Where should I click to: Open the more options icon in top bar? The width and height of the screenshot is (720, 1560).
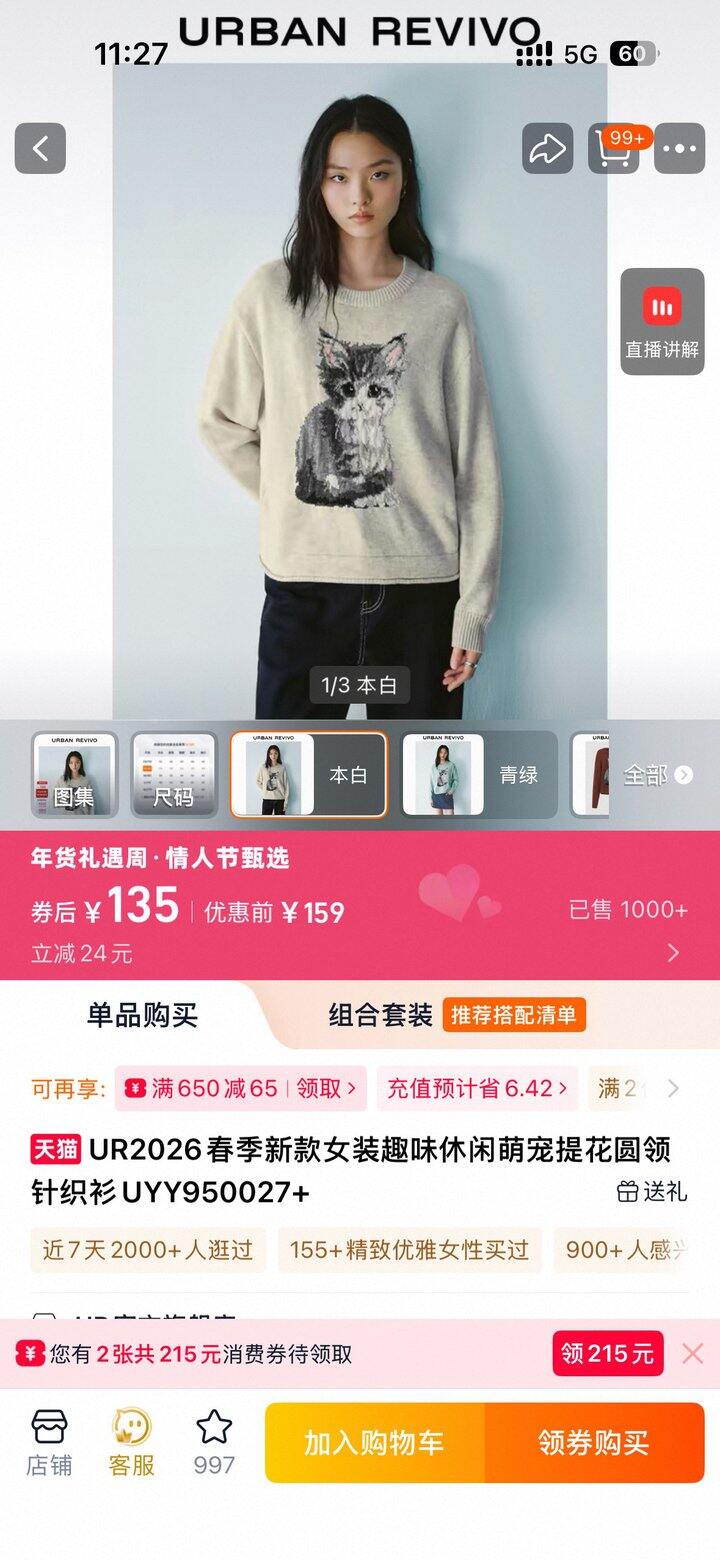[x=680, y=148]
